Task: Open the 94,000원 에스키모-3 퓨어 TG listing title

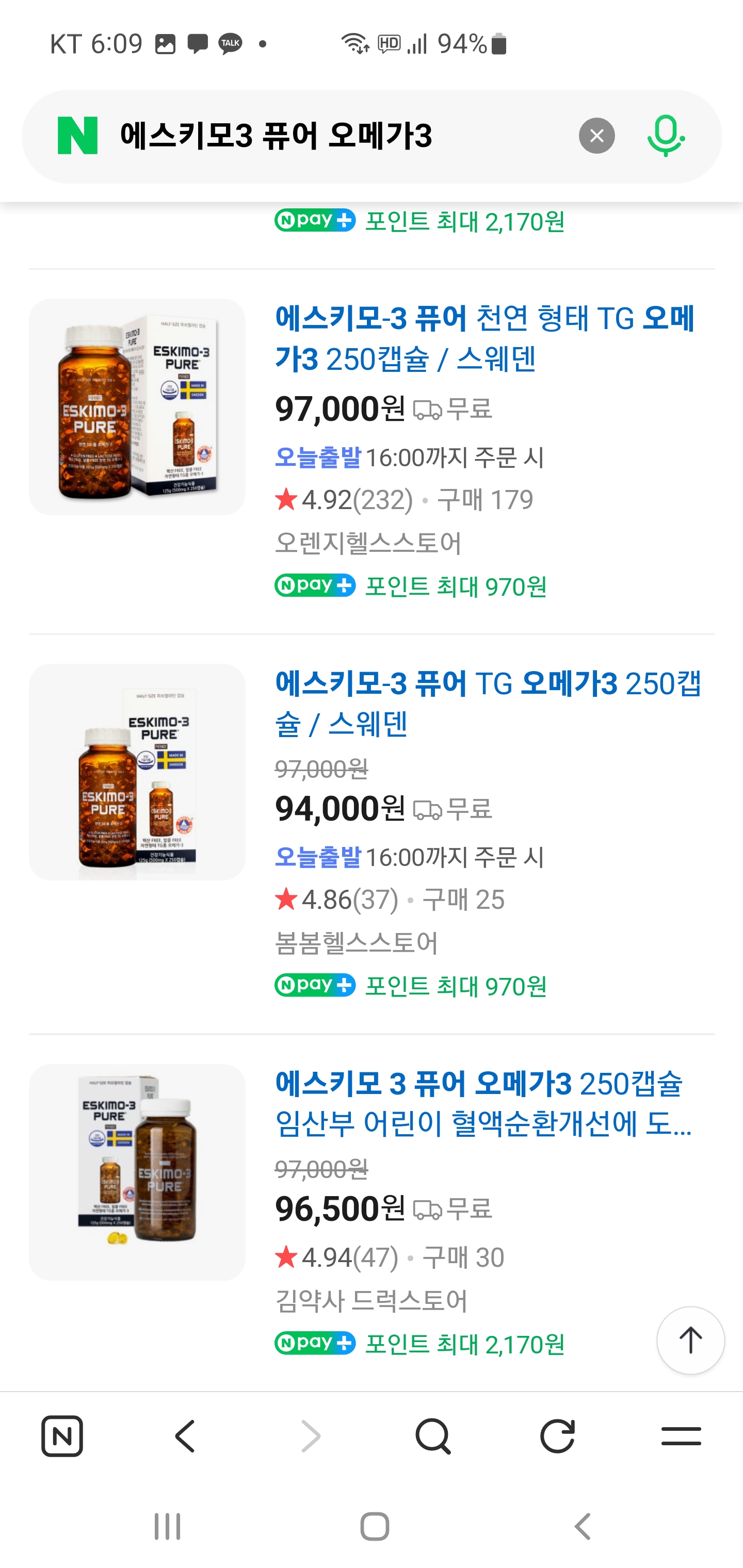Action: pyautogui.click(x=487, y=703)
